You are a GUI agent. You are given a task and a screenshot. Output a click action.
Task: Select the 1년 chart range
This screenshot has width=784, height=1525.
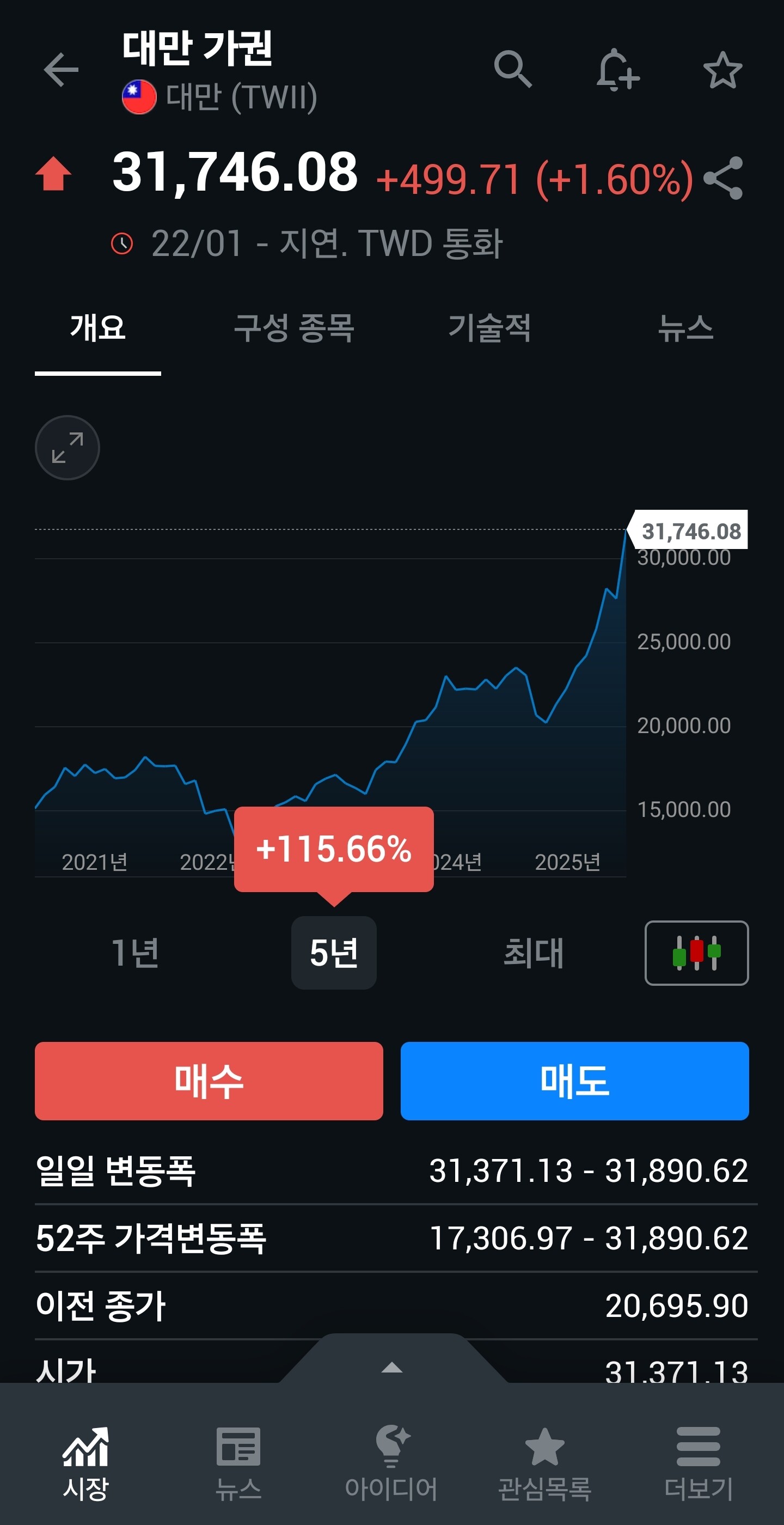135,953
